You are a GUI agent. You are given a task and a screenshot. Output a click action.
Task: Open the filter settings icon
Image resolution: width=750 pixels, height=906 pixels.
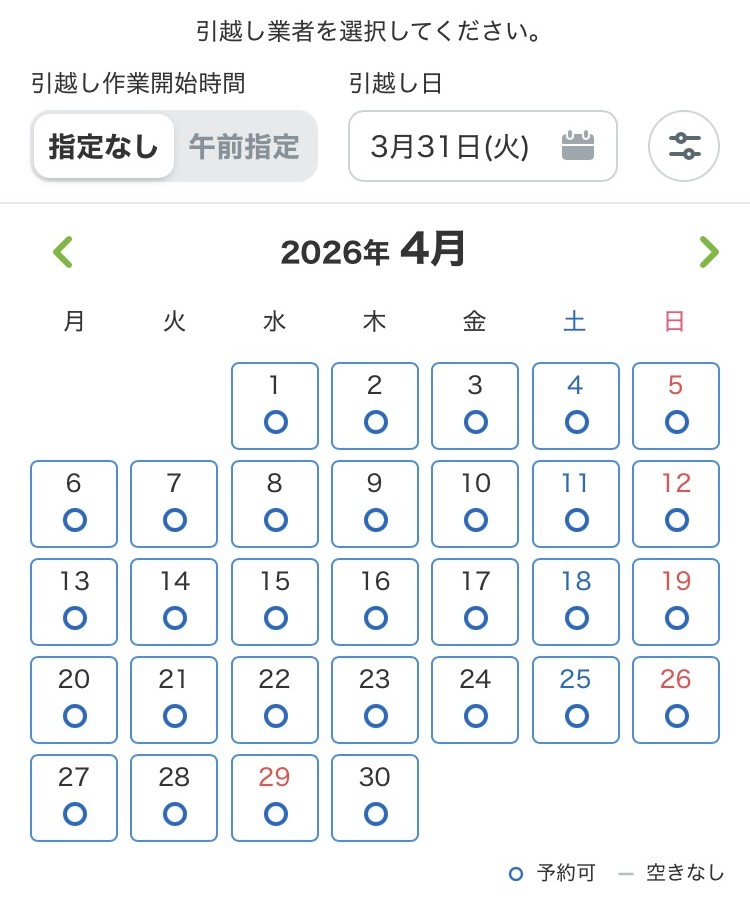coord(684,146)
